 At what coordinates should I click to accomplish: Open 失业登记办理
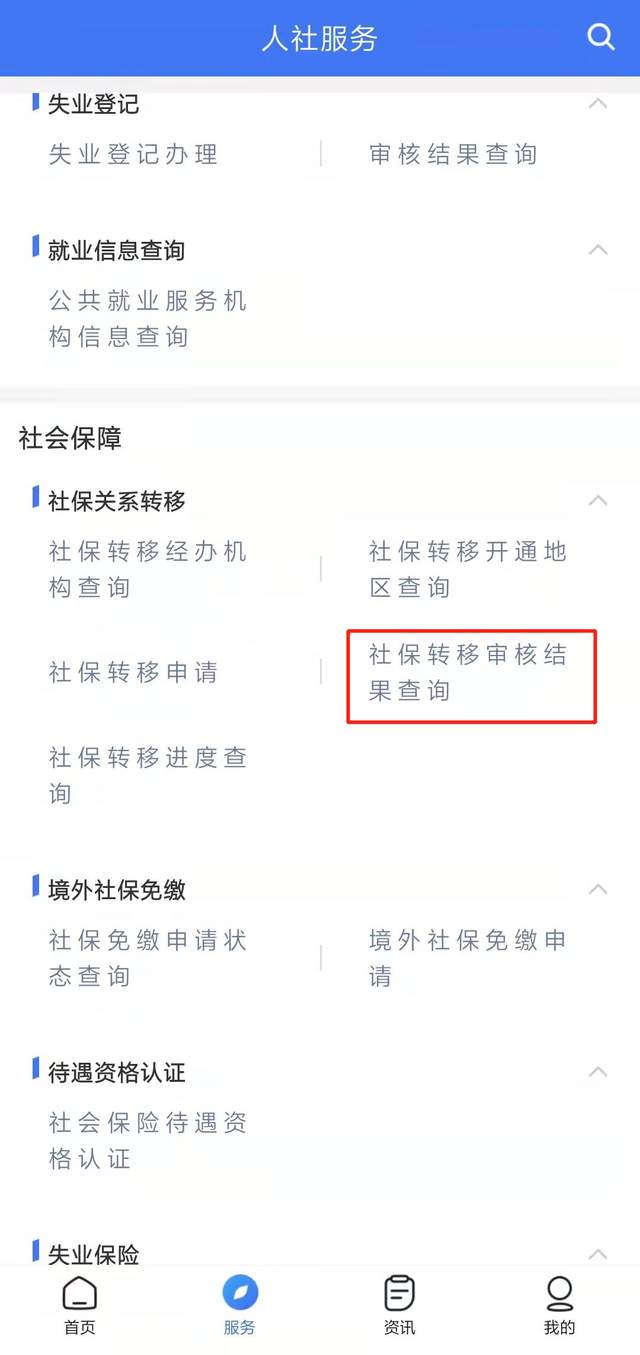(134, 154)
